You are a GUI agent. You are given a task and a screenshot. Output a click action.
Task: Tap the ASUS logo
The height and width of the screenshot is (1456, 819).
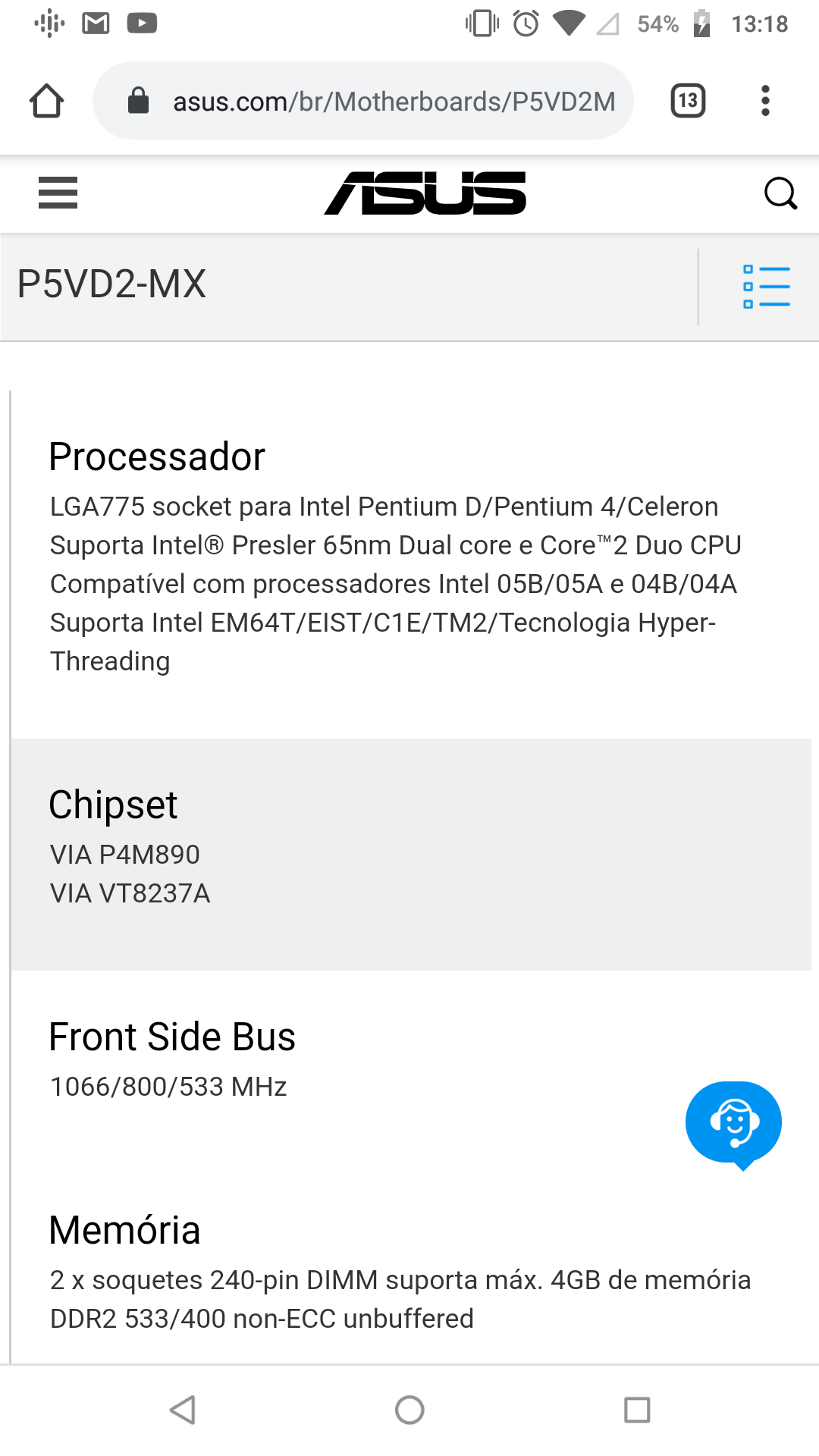tap(425, 193)
